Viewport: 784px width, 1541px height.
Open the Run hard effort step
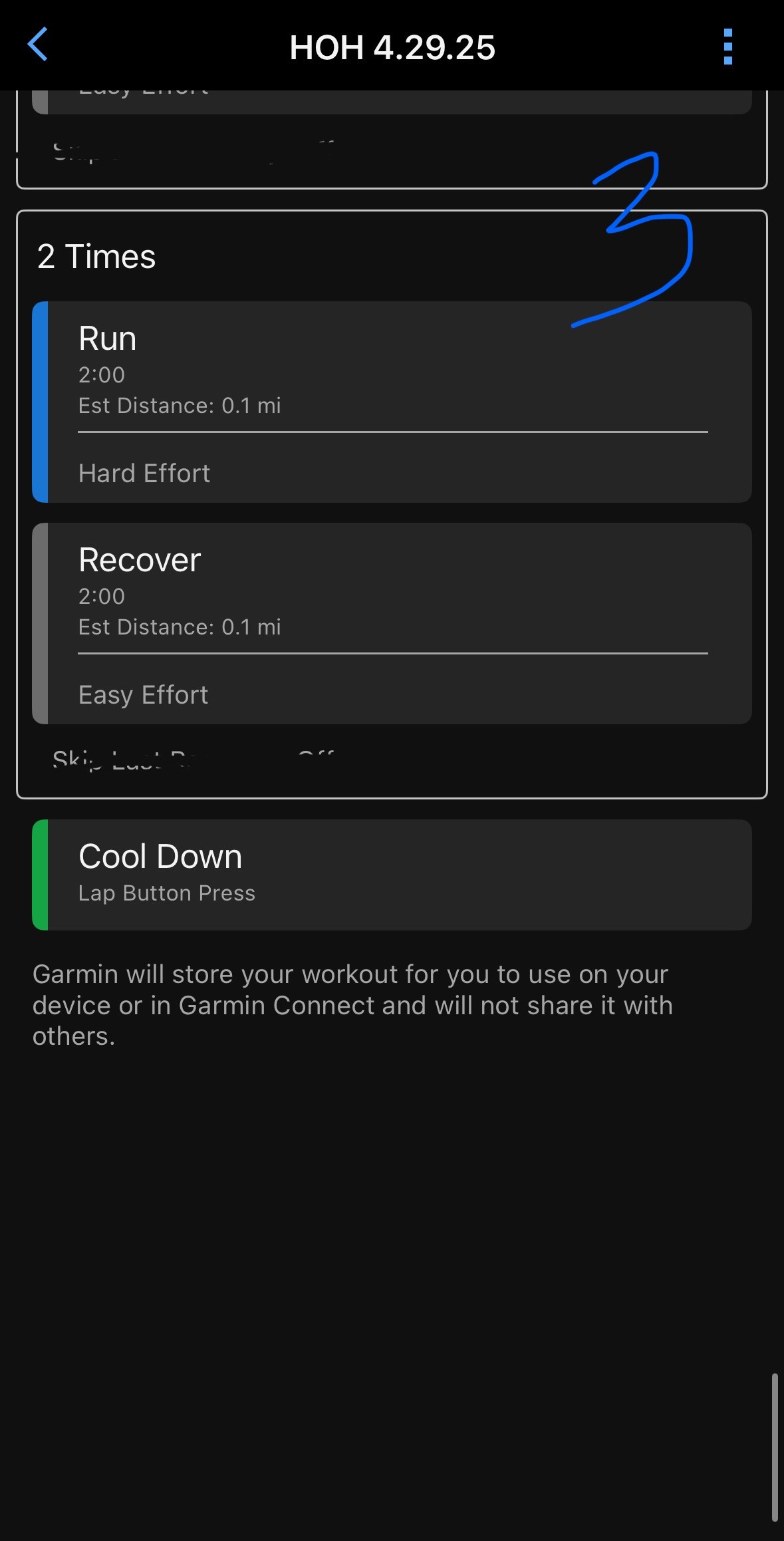pyautogui.click(x=392, y=402)
